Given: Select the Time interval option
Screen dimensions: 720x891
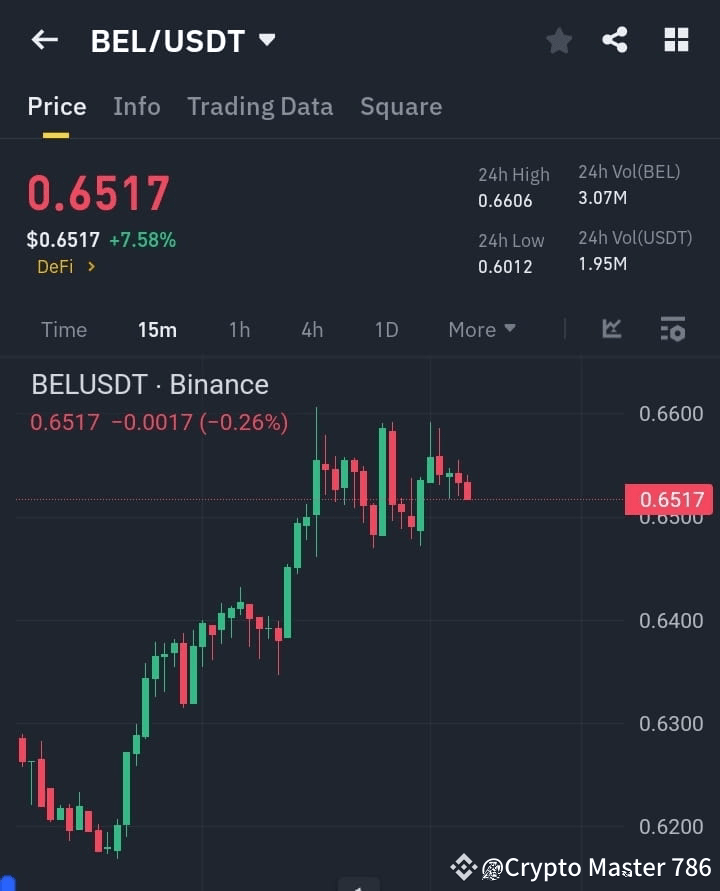Looking at the screenshot, I should pos(63,329).
